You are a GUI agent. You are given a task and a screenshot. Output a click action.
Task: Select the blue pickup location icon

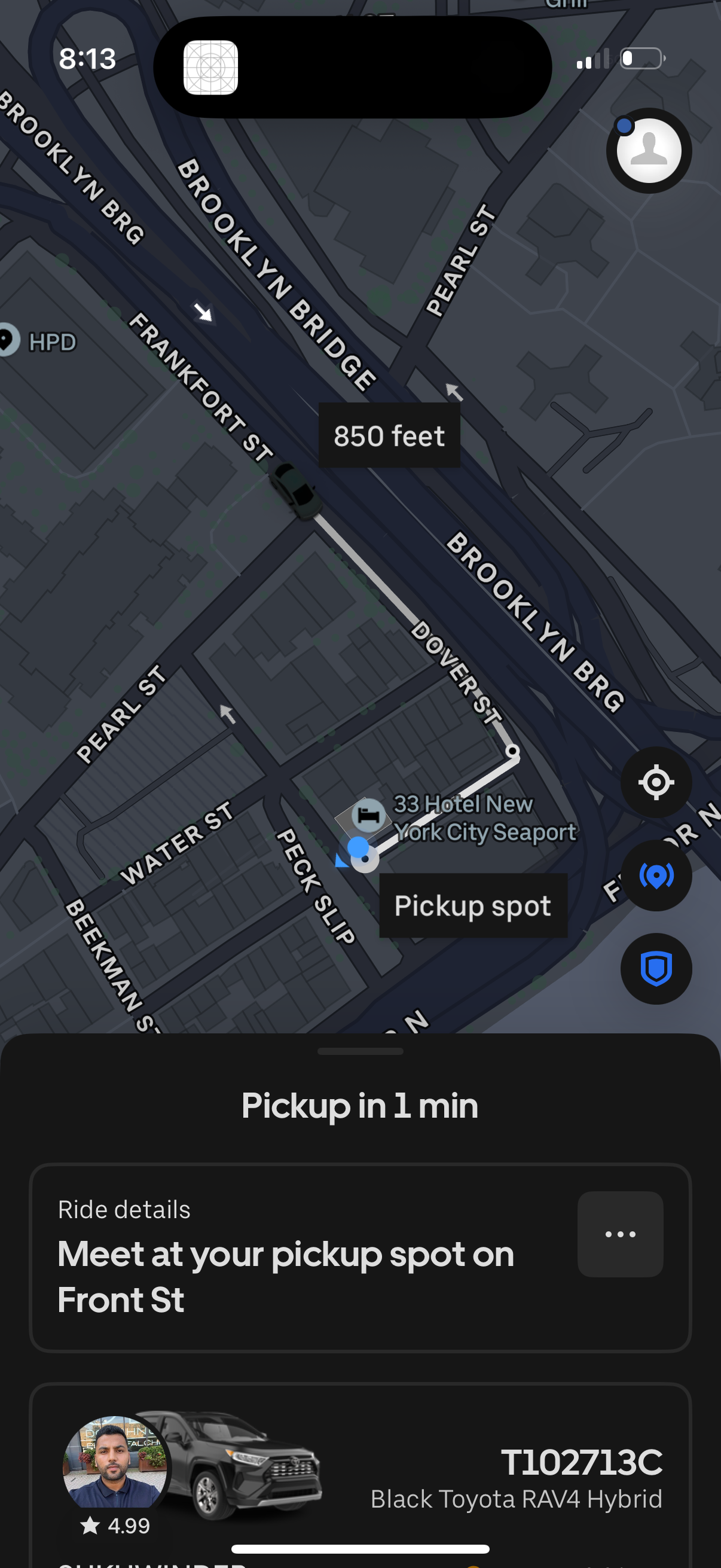click(x=656, y=875)
